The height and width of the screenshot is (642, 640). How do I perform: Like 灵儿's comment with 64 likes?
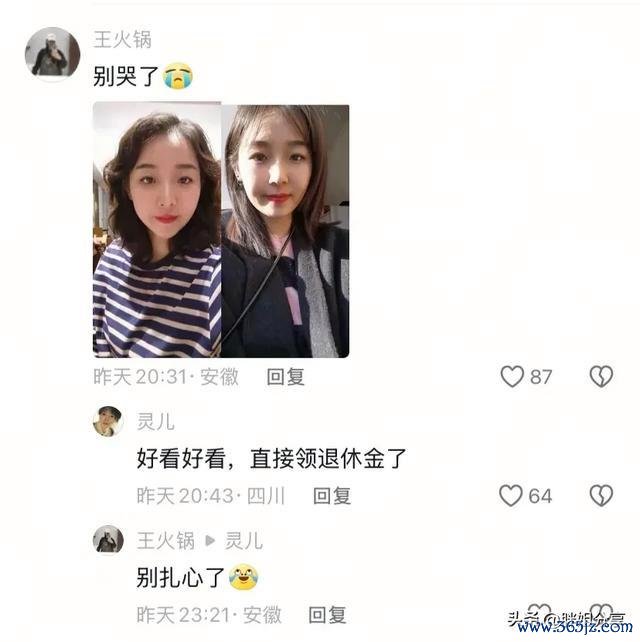tap(511, 495)
